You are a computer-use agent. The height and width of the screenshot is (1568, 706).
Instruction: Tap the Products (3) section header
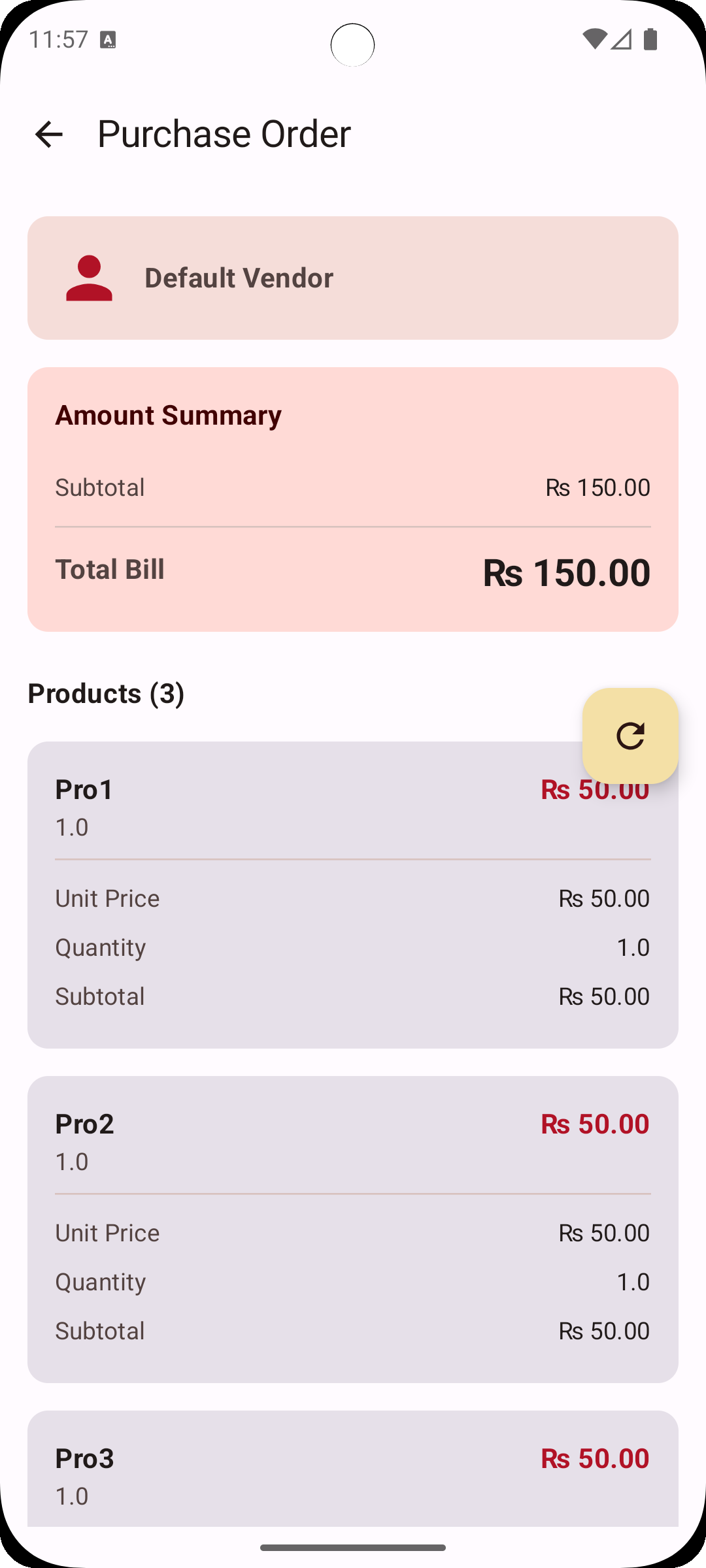(x=106, y=693)
